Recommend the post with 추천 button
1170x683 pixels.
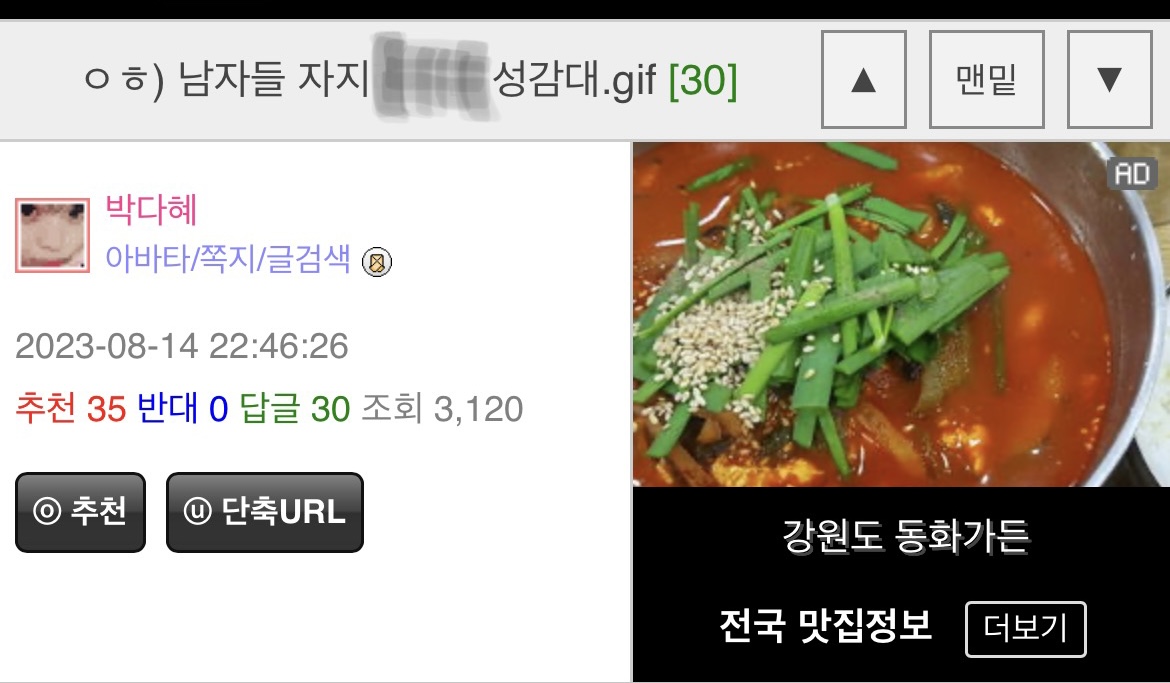click(80, 512)
